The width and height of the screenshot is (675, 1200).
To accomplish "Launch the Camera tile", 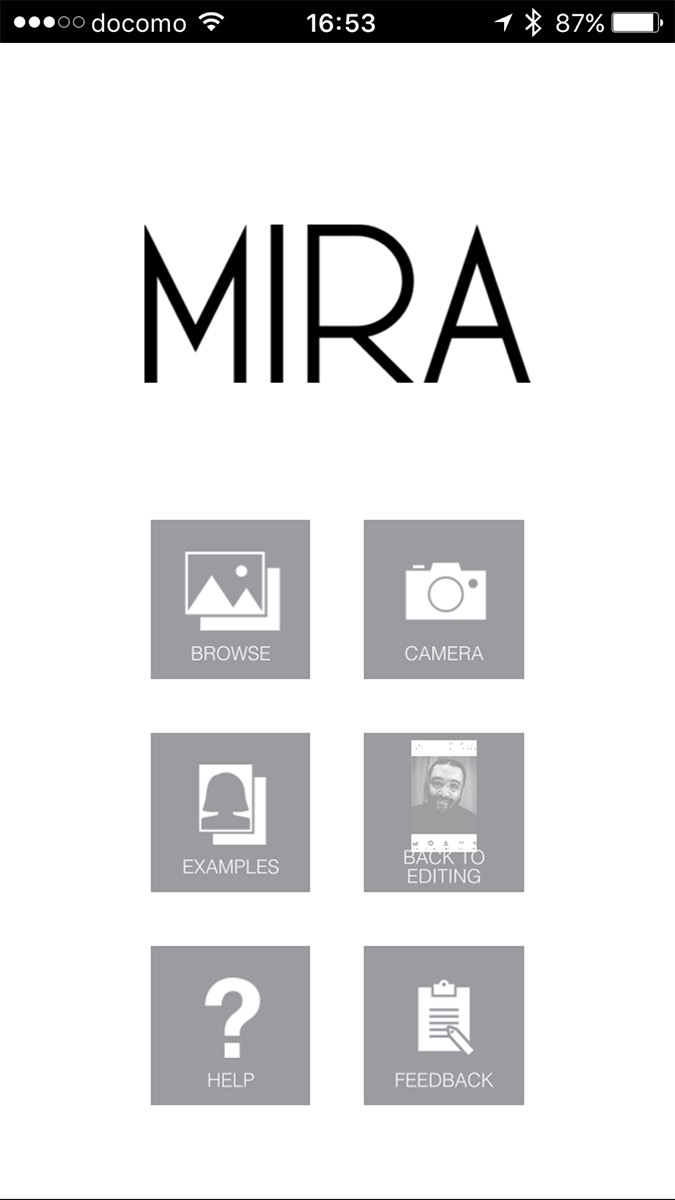I will pyautogui.click(x=443, y=599).
